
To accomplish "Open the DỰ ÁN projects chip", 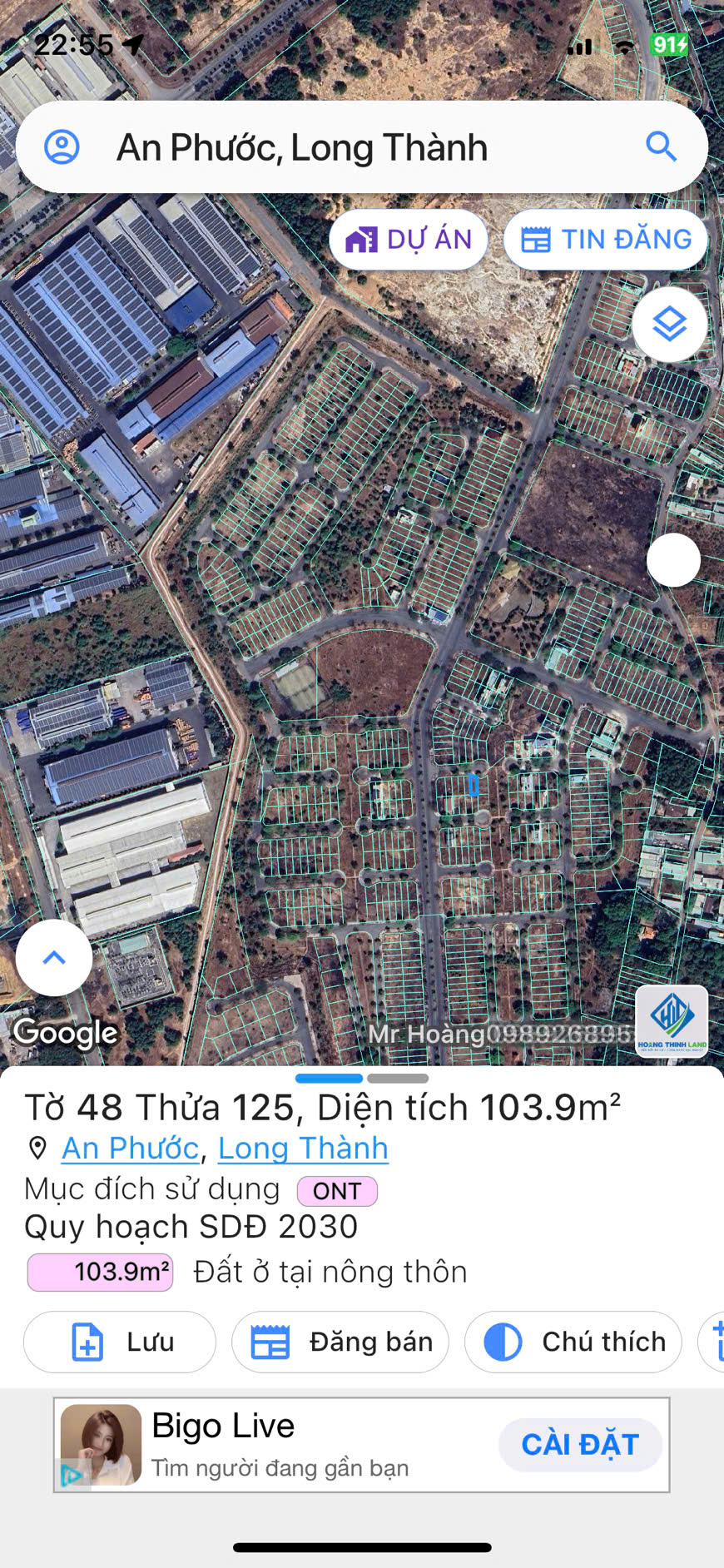I will pyautogui.click(x=409, y=240).
